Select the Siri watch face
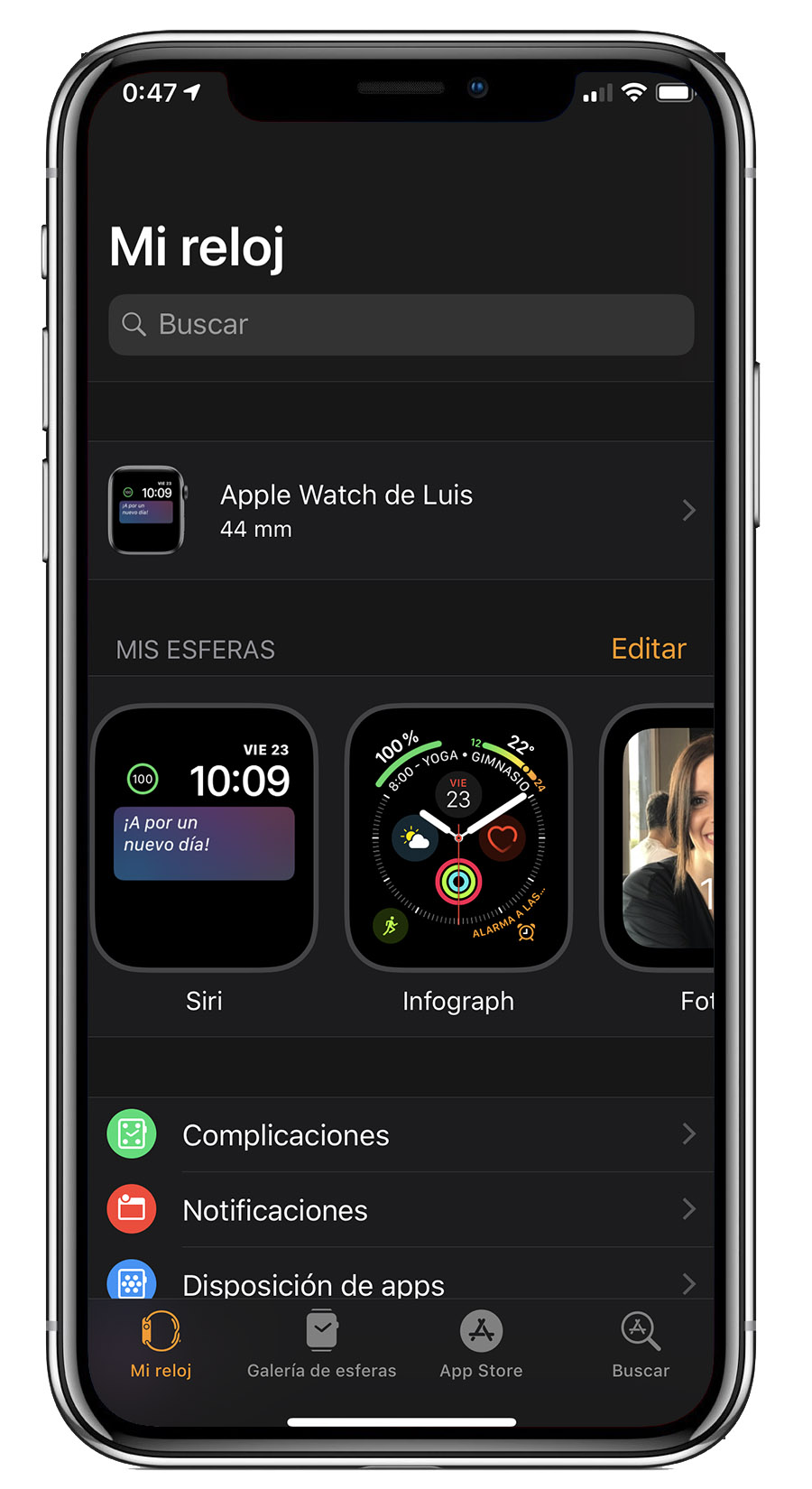This screenshot has height=1489, width=812. [x=205, y=838]
